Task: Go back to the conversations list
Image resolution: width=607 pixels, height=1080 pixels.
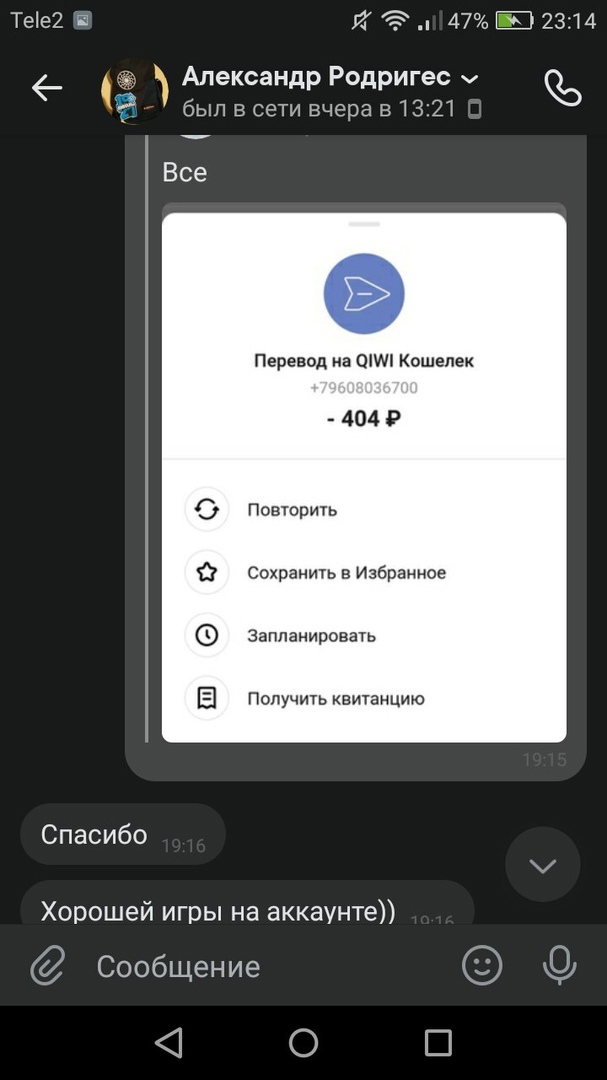Action: (47, 89)
